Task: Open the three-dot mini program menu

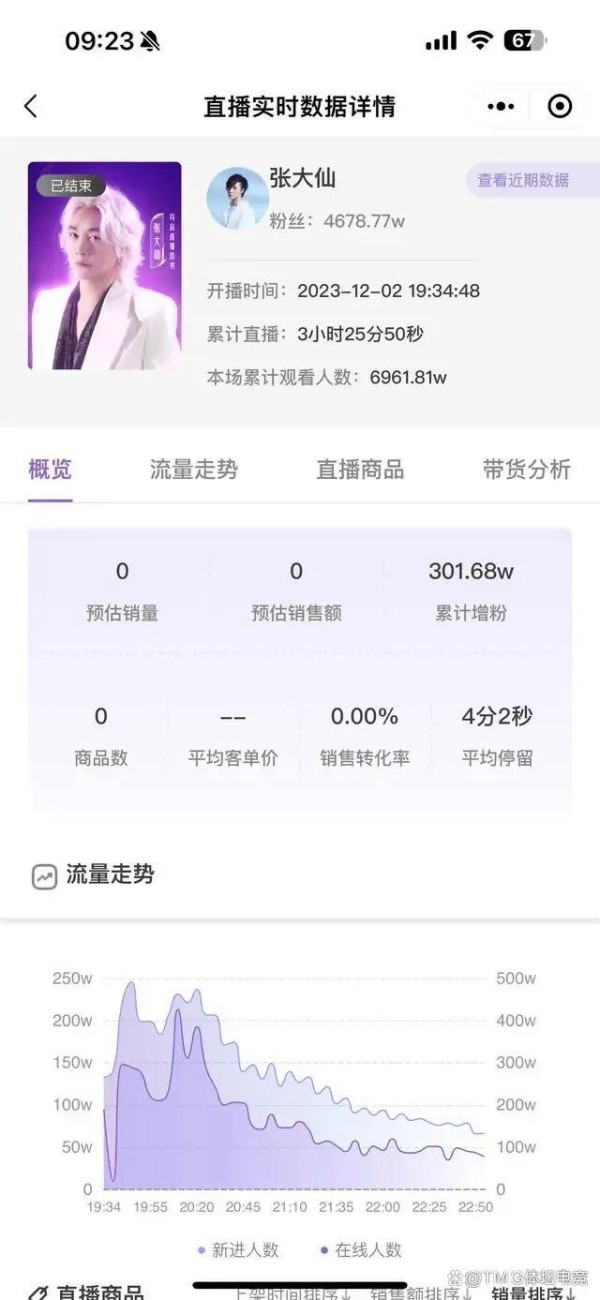Action: pos(501,106)
